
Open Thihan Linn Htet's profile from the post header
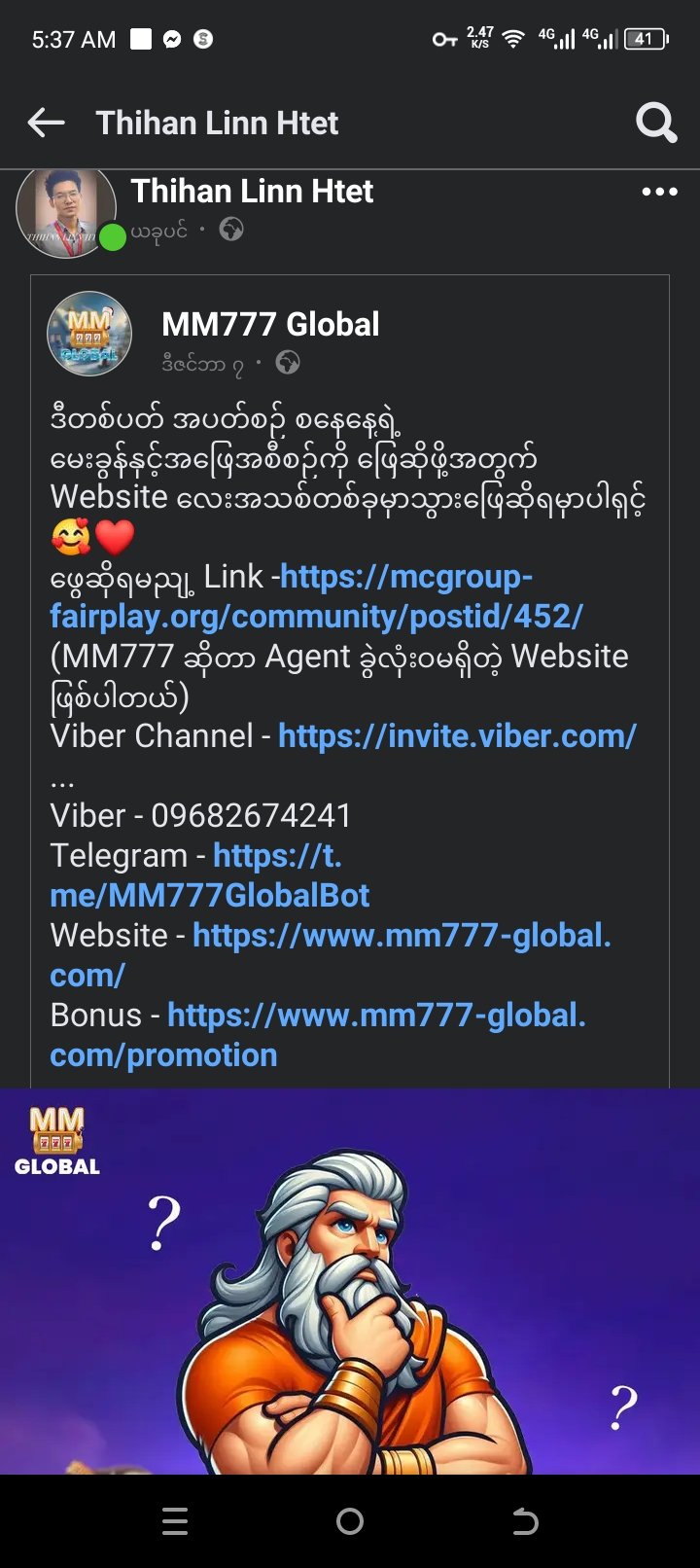coord(252,192)
